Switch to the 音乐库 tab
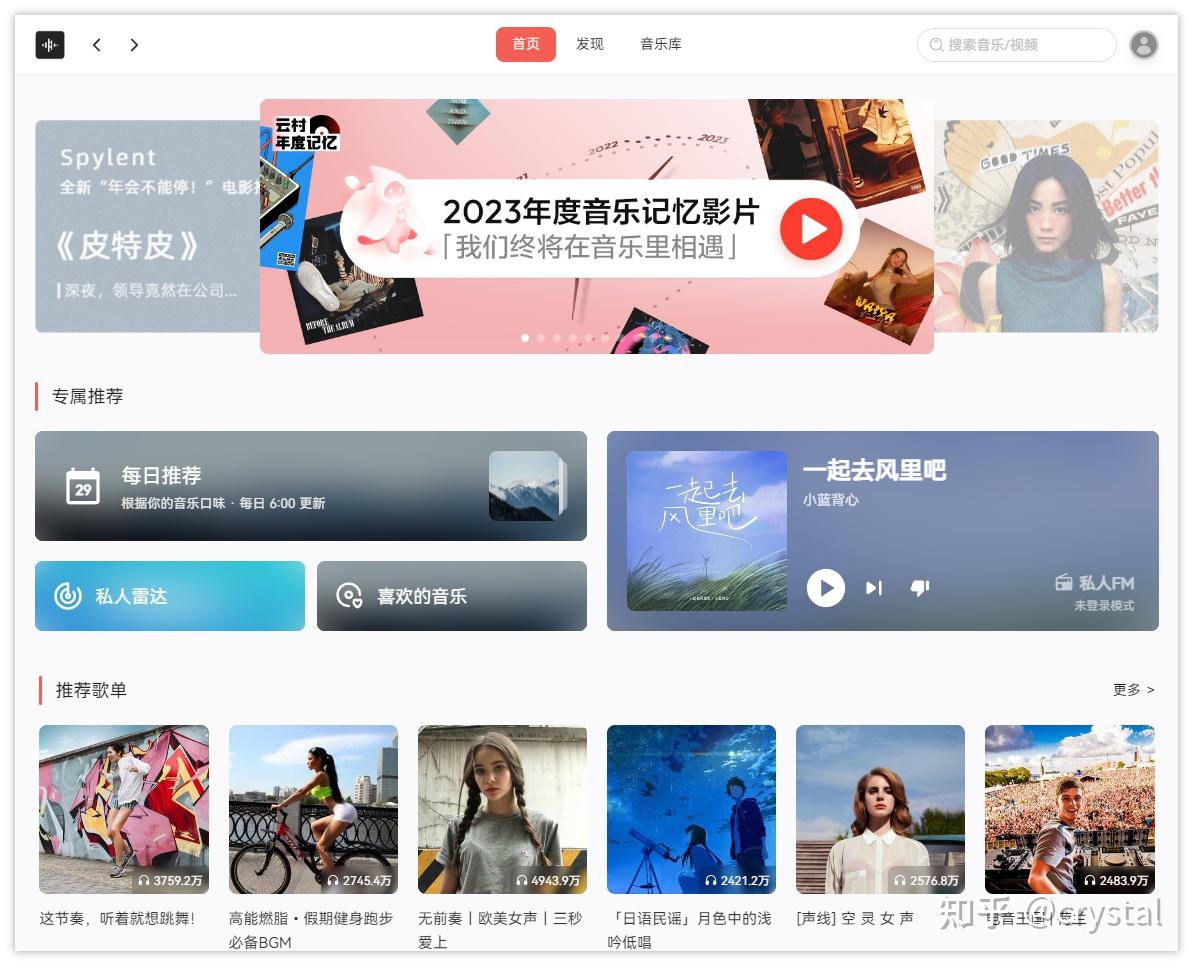 [x=661, y=44]
